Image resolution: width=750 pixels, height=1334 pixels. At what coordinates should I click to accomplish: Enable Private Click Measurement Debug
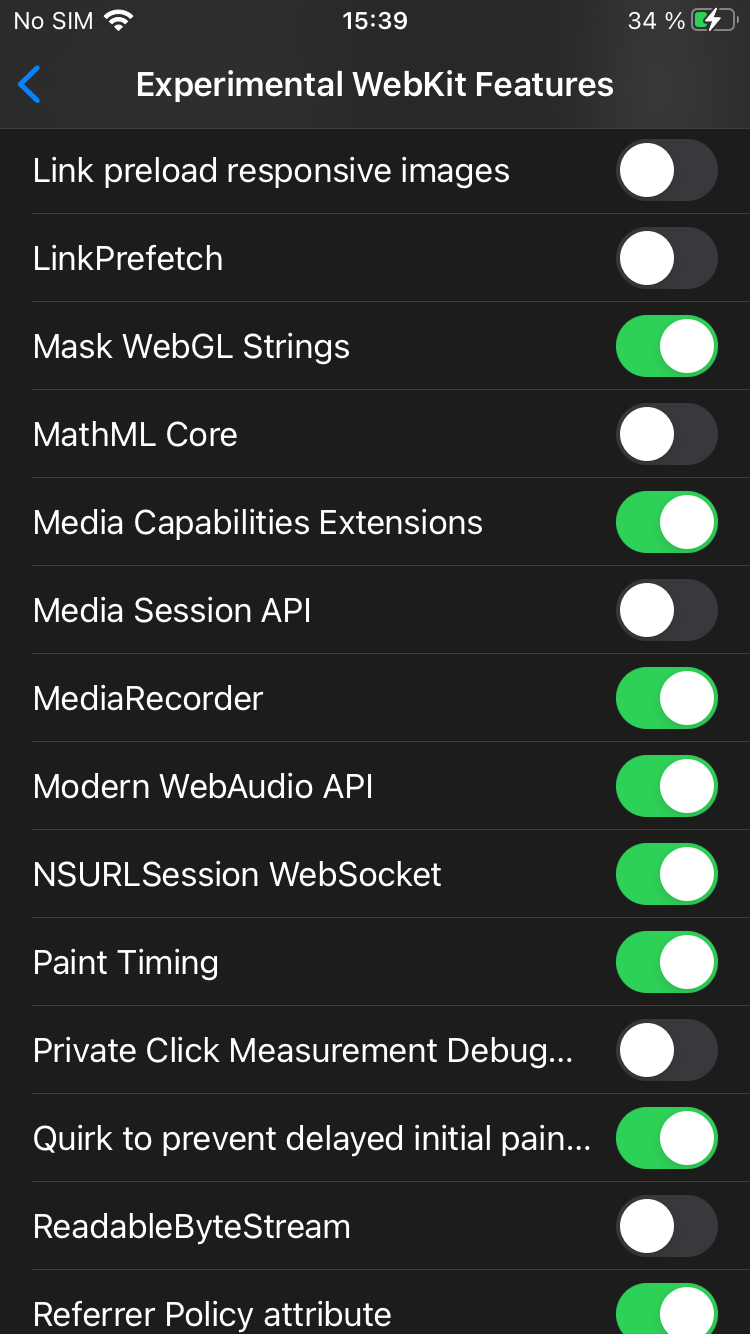666,1051
